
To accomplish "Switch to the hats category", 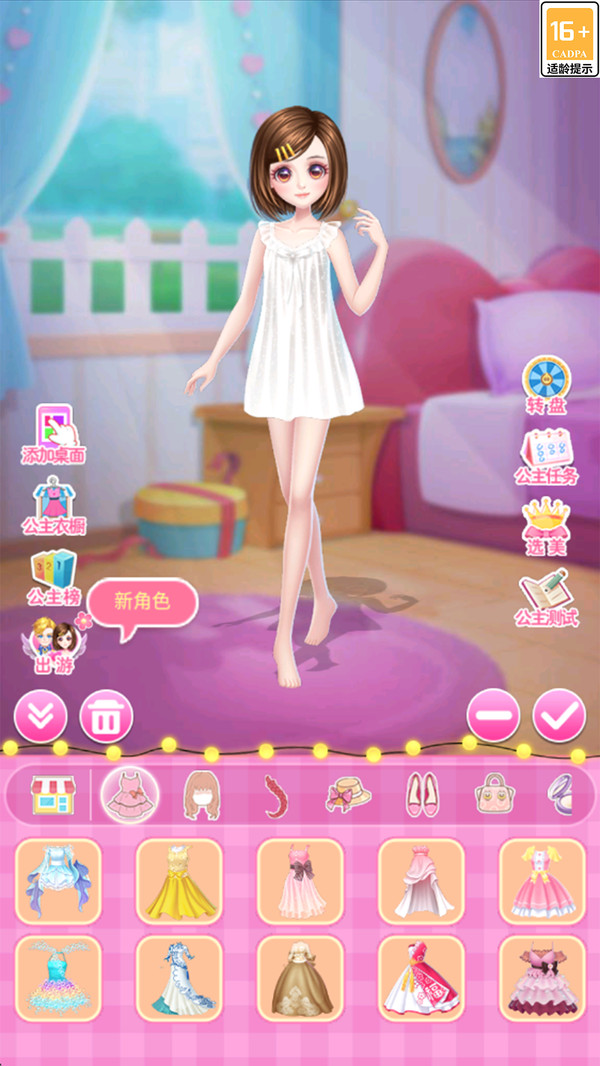I will (x=347, y=795).
